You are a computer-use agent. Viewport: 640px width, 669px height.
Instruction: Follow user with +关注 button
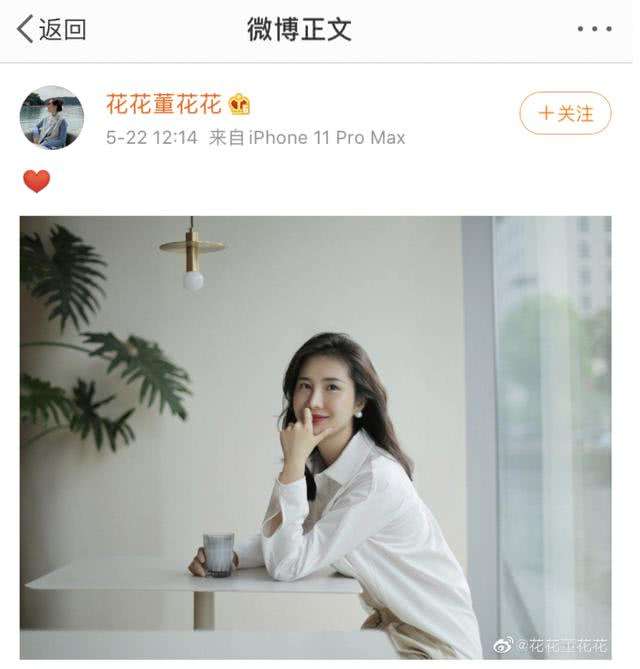(x=565, y=113)
